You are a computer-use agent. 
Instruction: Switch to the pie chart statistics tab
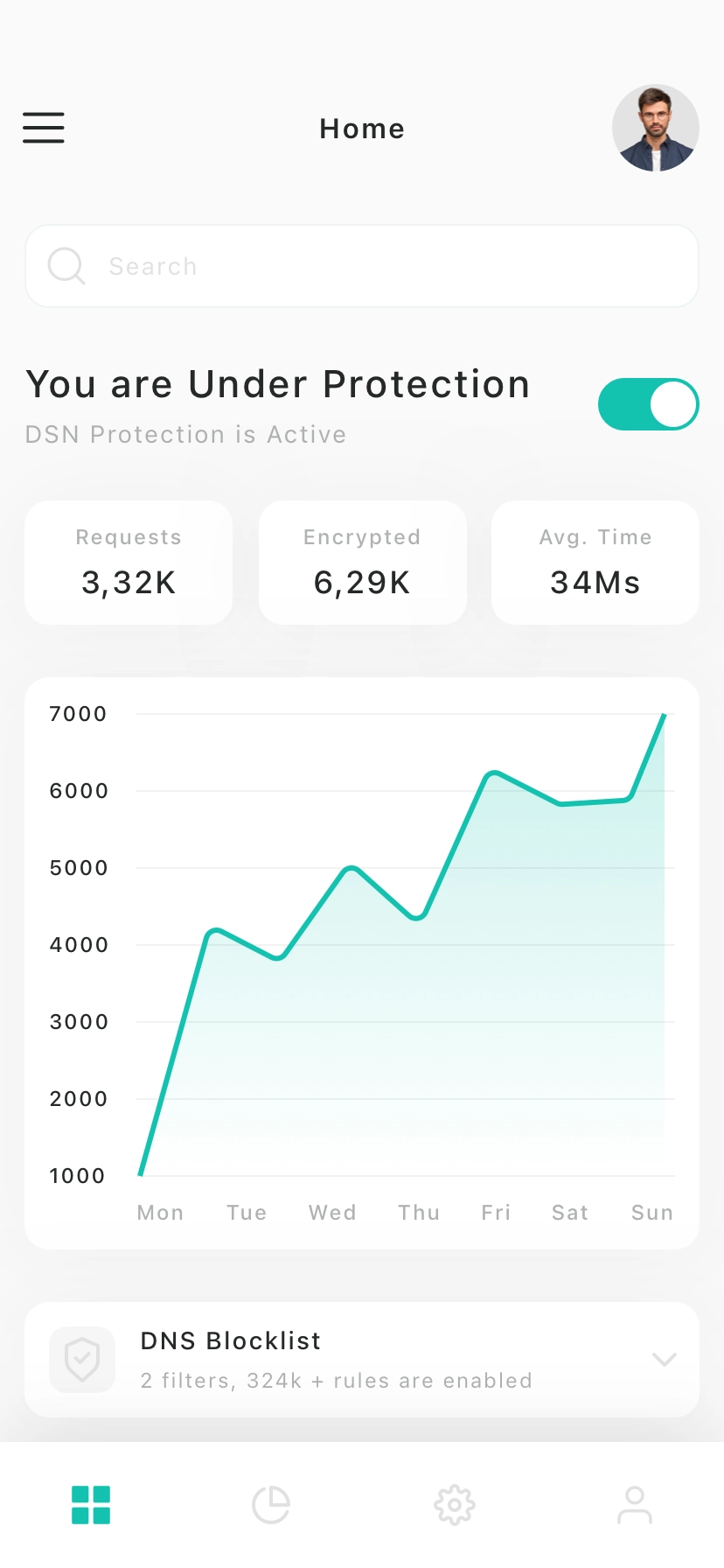click(x=271, y=1505)
